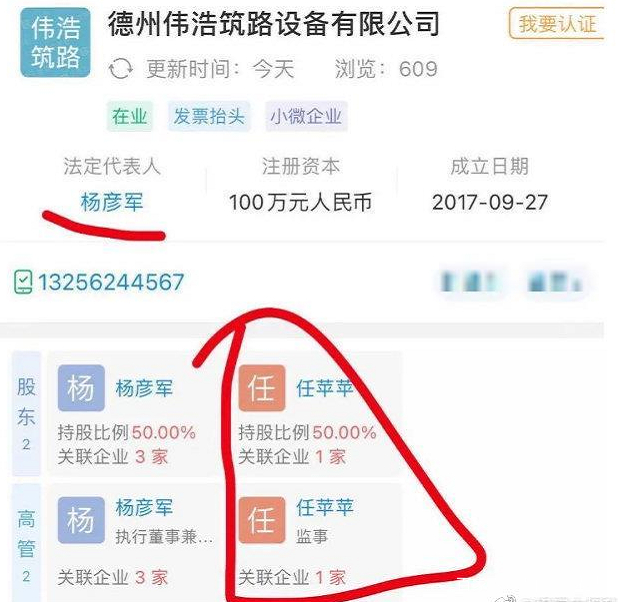Image resolution: width=618 pixels, height=602 pixels.
Task: Open the 小微企业 tag
Action: coord(306,116)
